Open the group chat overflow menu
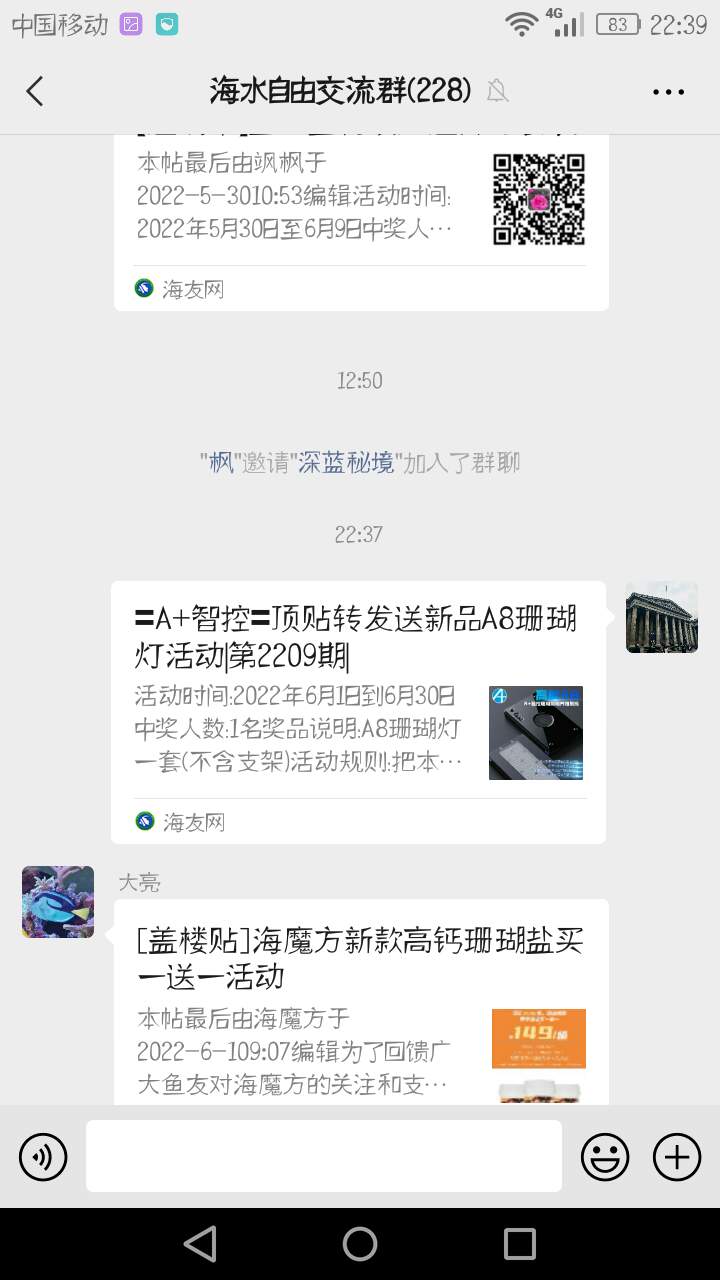The image size is (720, 1280). (668, 92)
